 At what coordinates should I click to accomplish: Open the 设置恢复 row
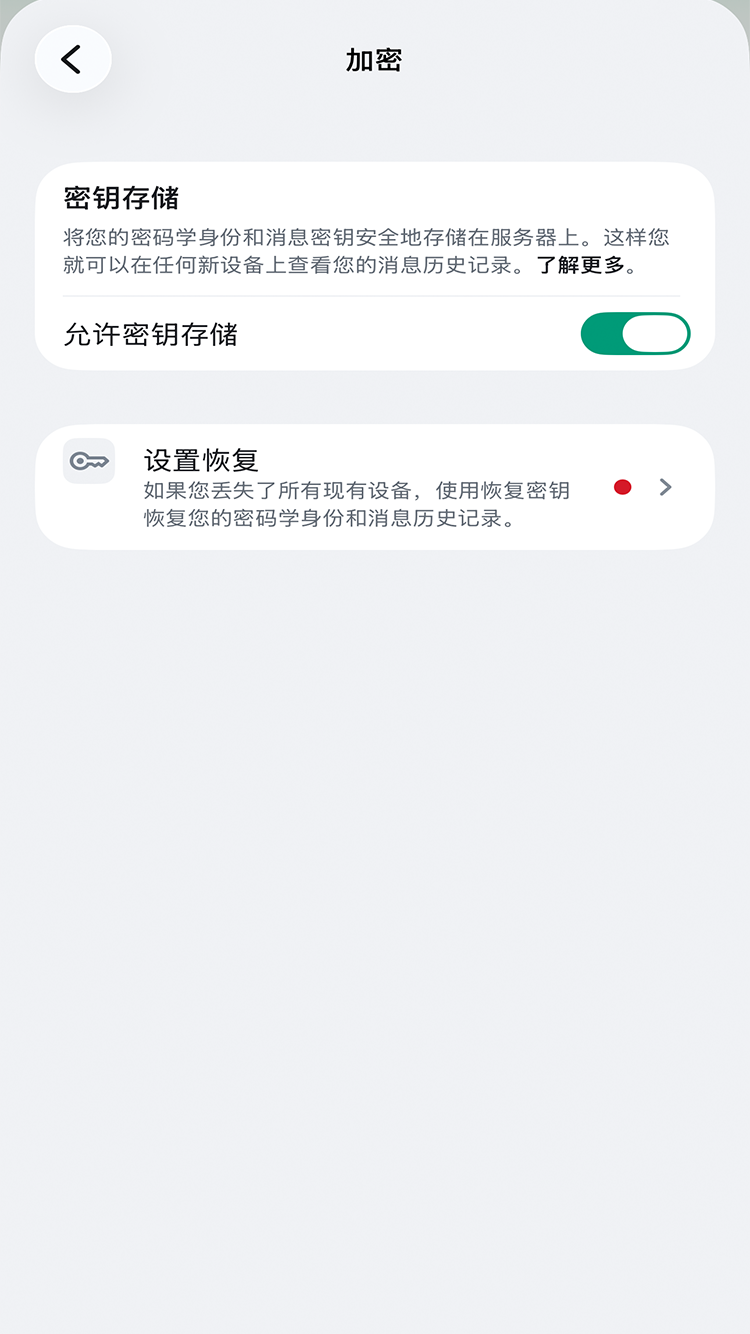pyautogui.click(x=374, y=487)
